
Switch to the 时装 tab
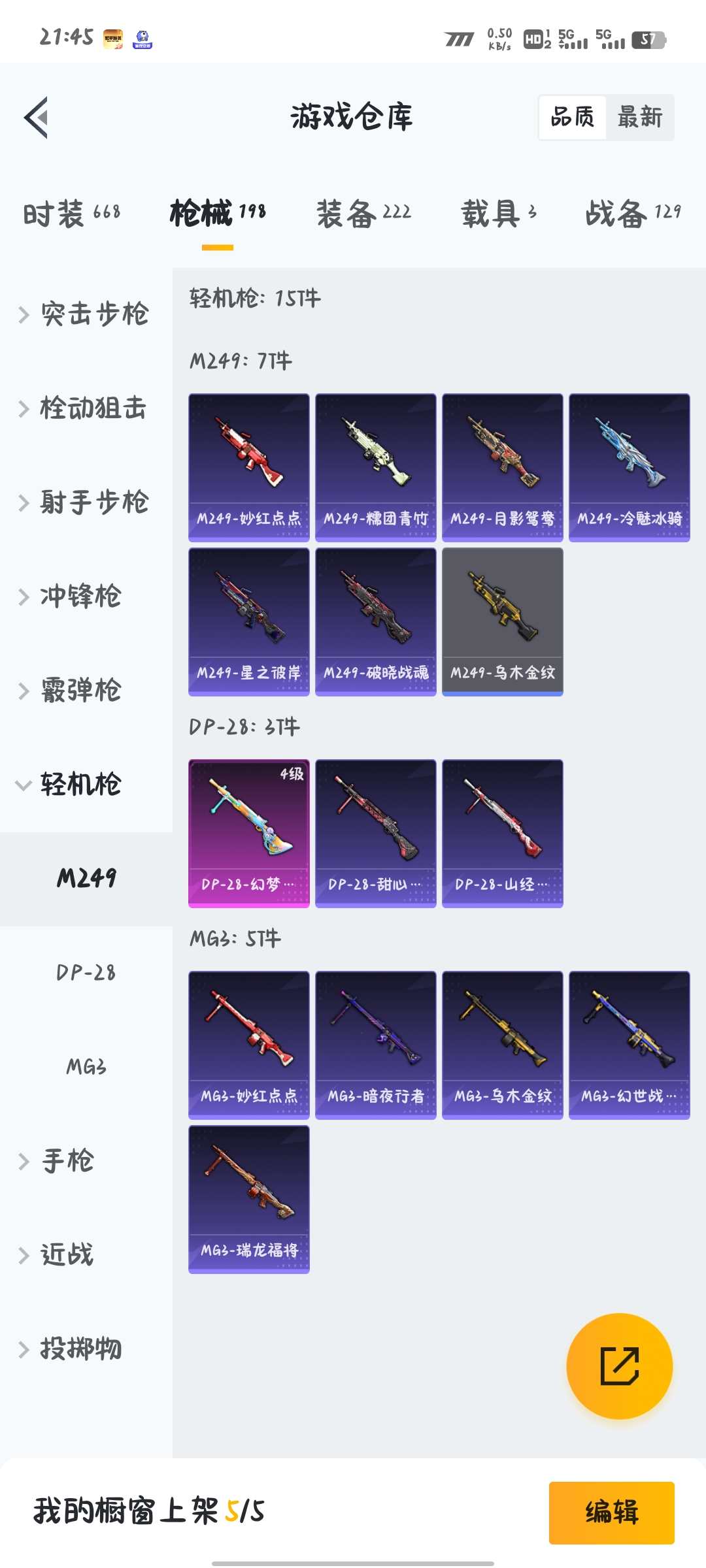71,214
